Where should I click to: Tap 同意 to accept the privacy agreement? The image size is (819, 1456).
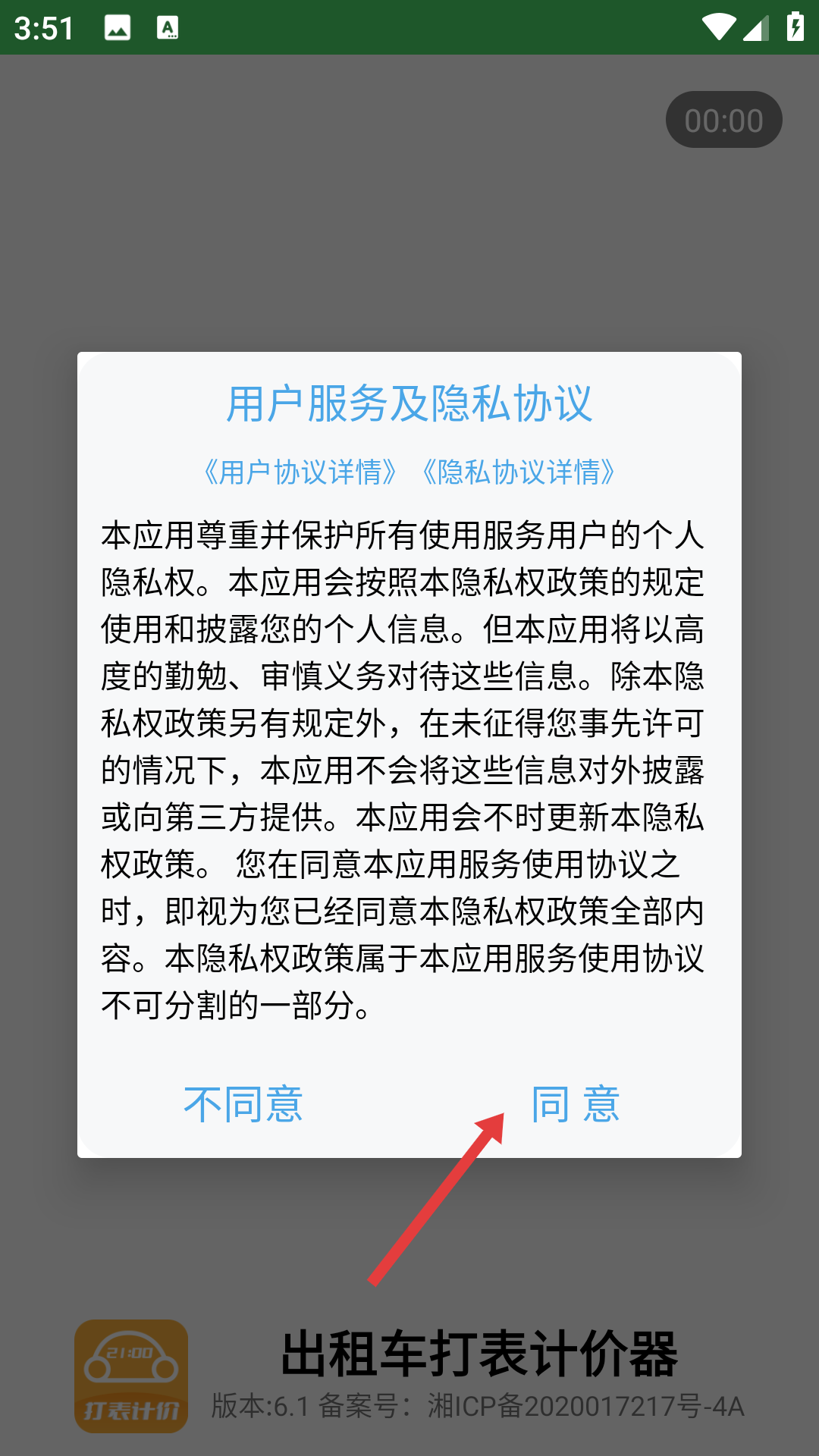click(x=576, y=1104)
